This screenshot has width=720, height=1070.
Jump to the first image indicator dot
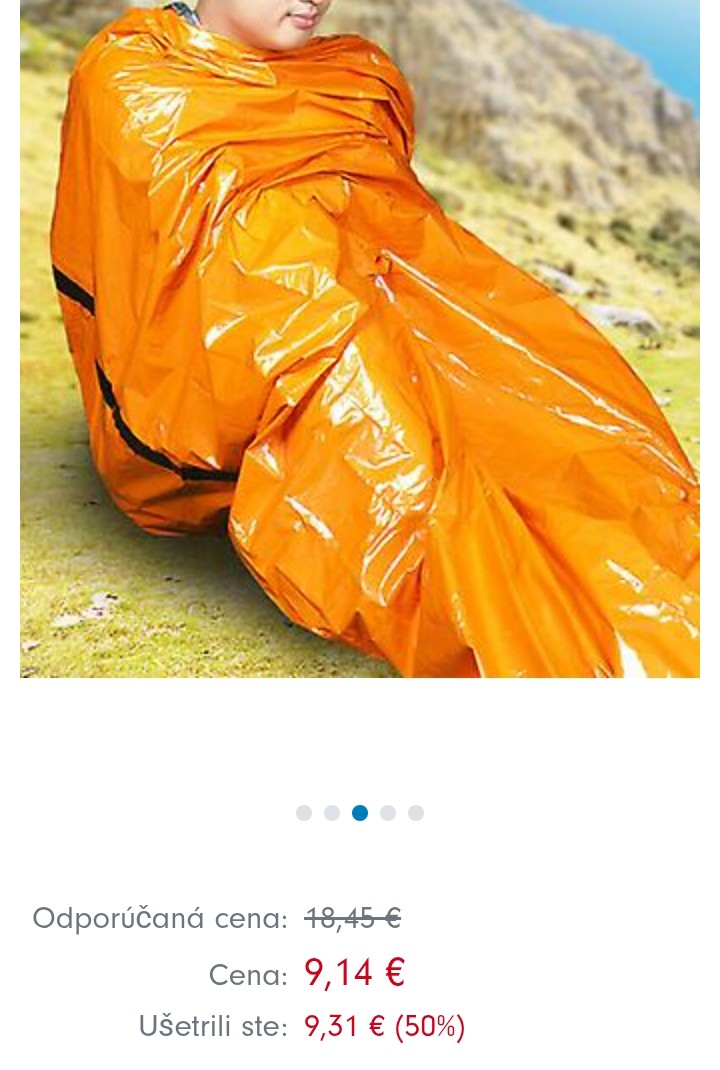[304, 813]
